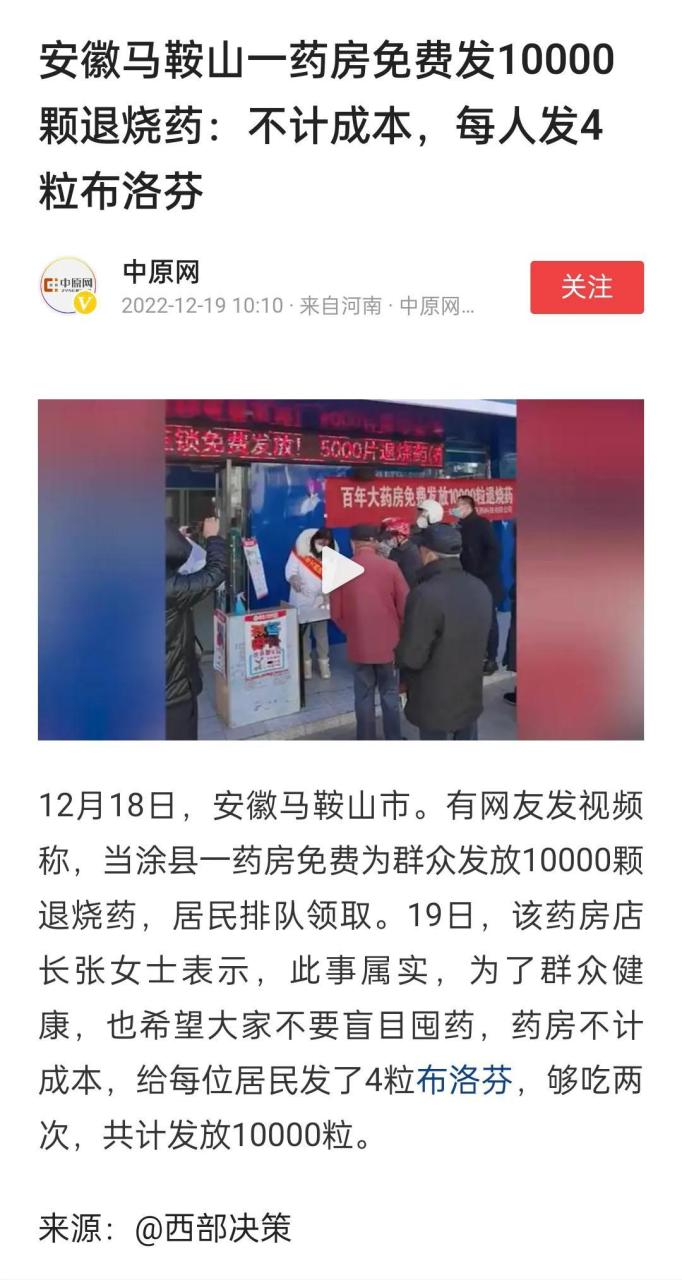Play the pharmacy video
Screen dimensions: 682x1280
[341, 570]
